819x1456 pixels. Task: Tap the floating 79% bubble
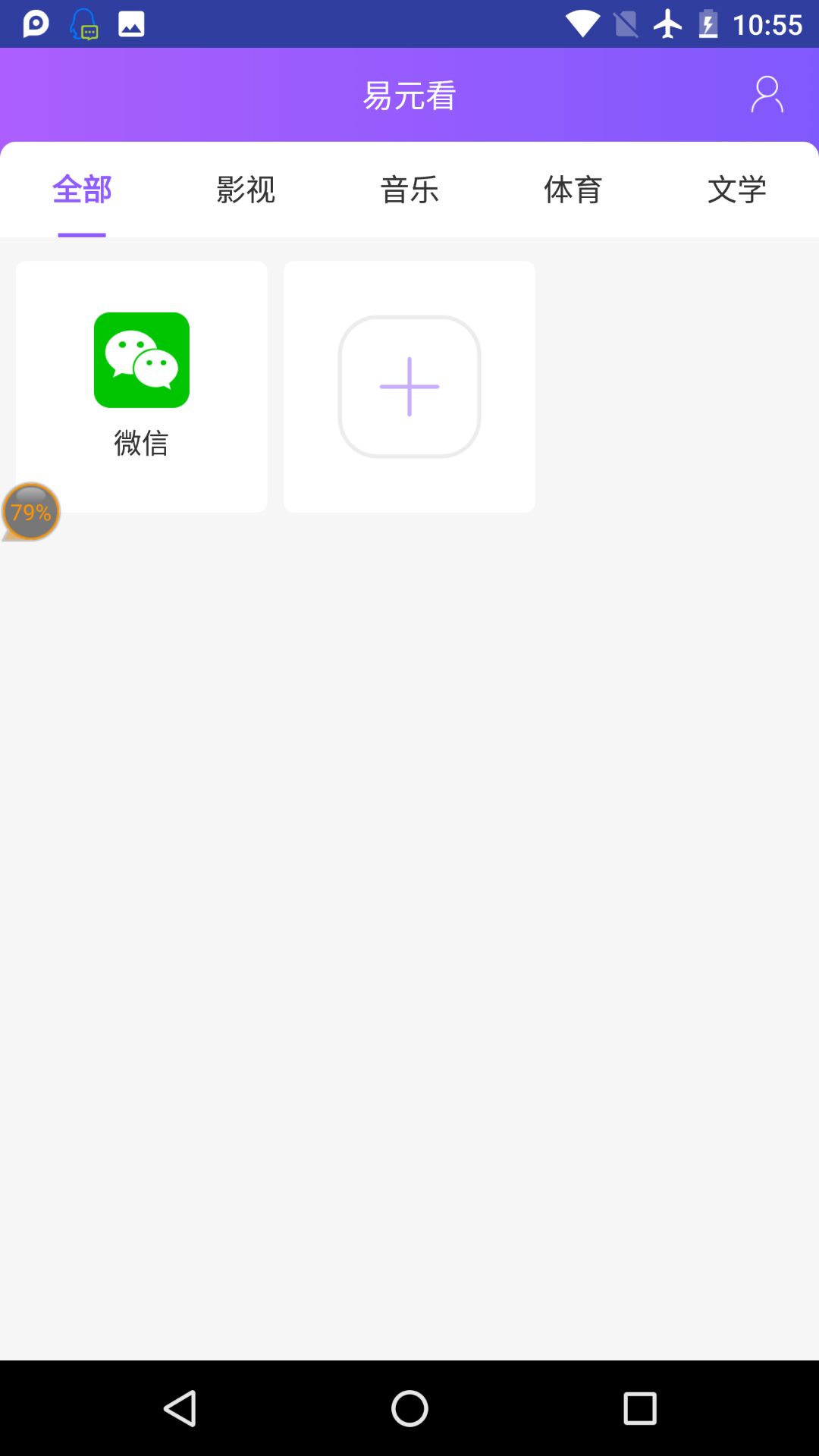tap(31, 512)
